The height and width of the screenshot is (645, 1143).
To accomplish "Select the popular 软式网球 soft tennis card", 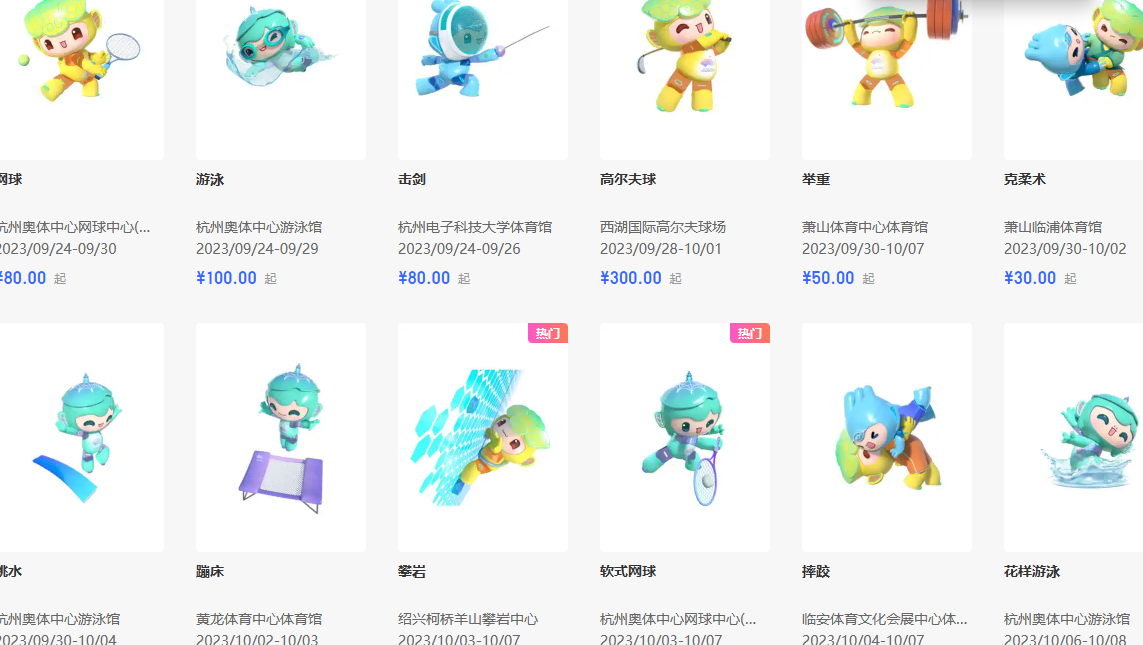I will tap(684, 437).
